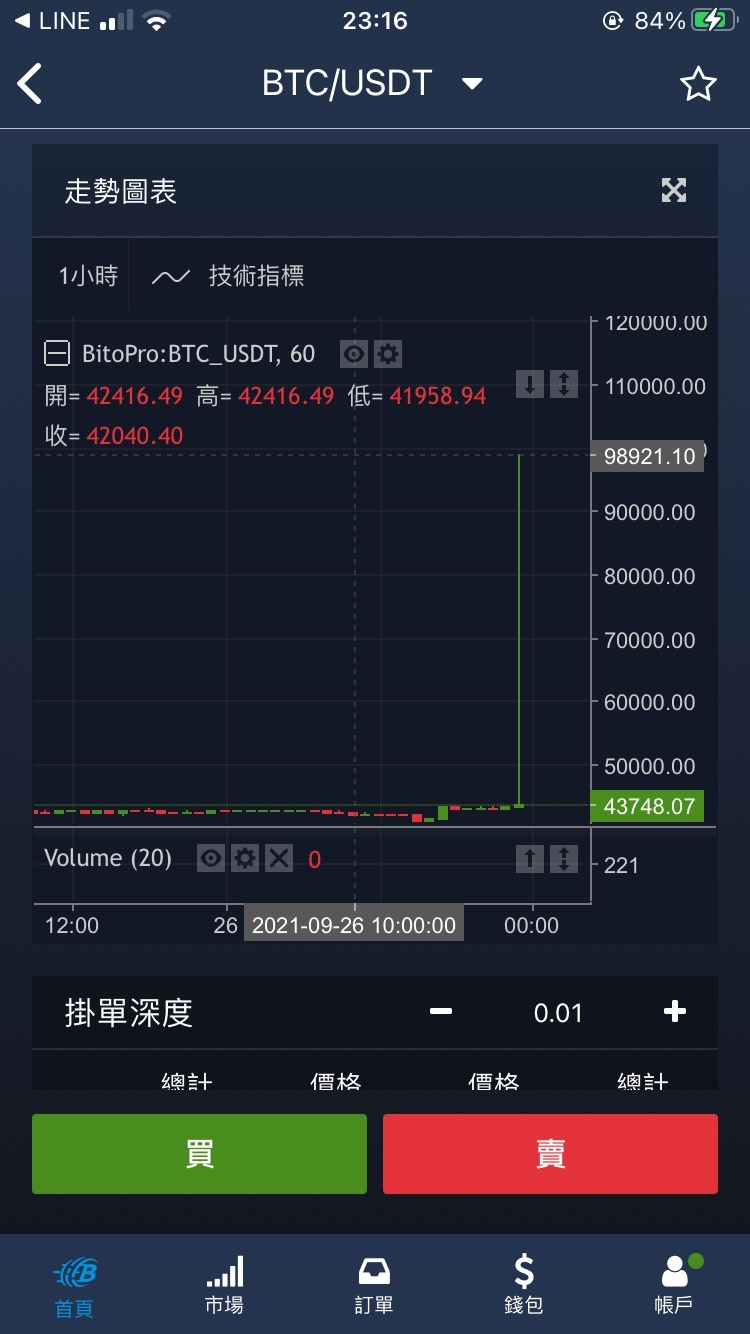Go to the 錢包 wallet tab

[x=524, y=1286]
